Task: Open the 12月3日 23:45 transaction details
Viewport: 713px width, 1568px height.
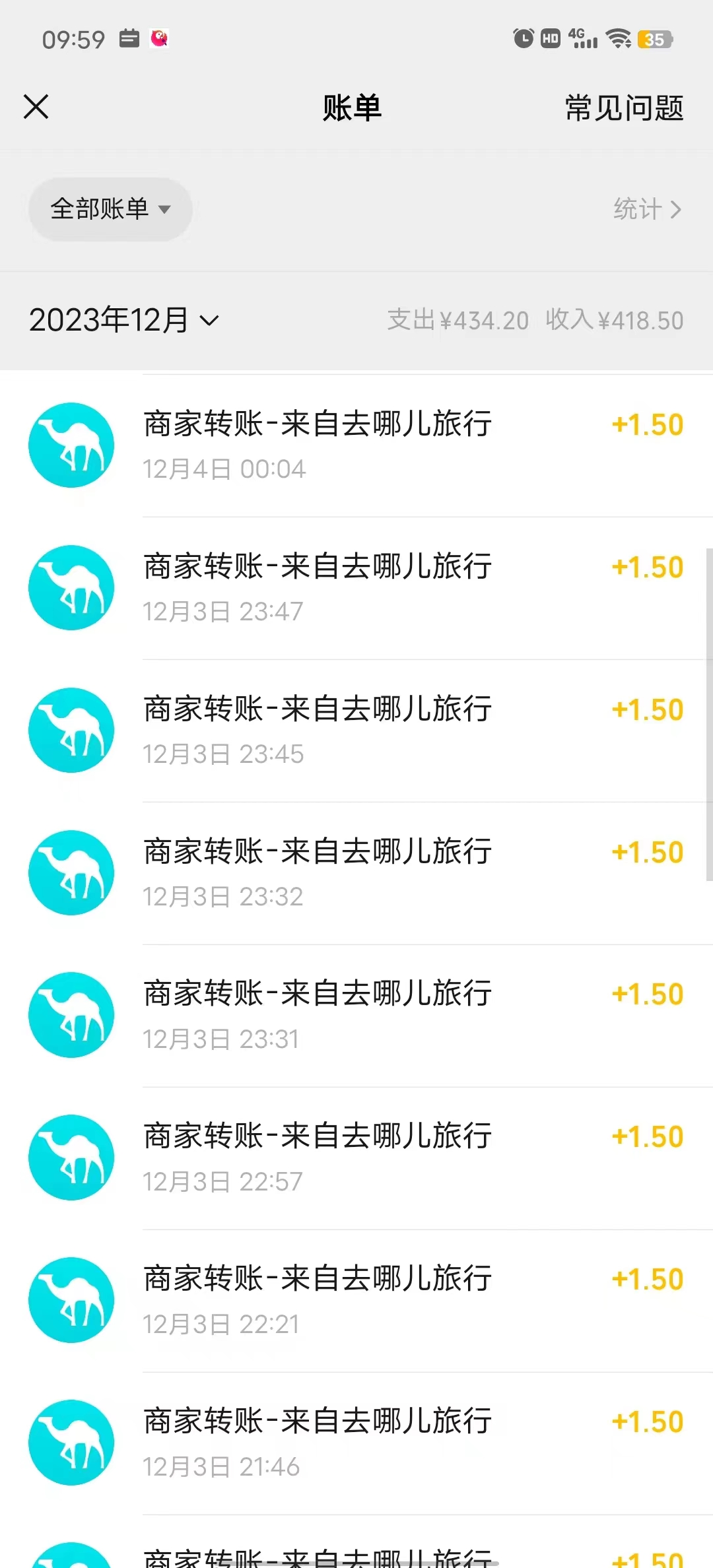Action: [356, 731]
